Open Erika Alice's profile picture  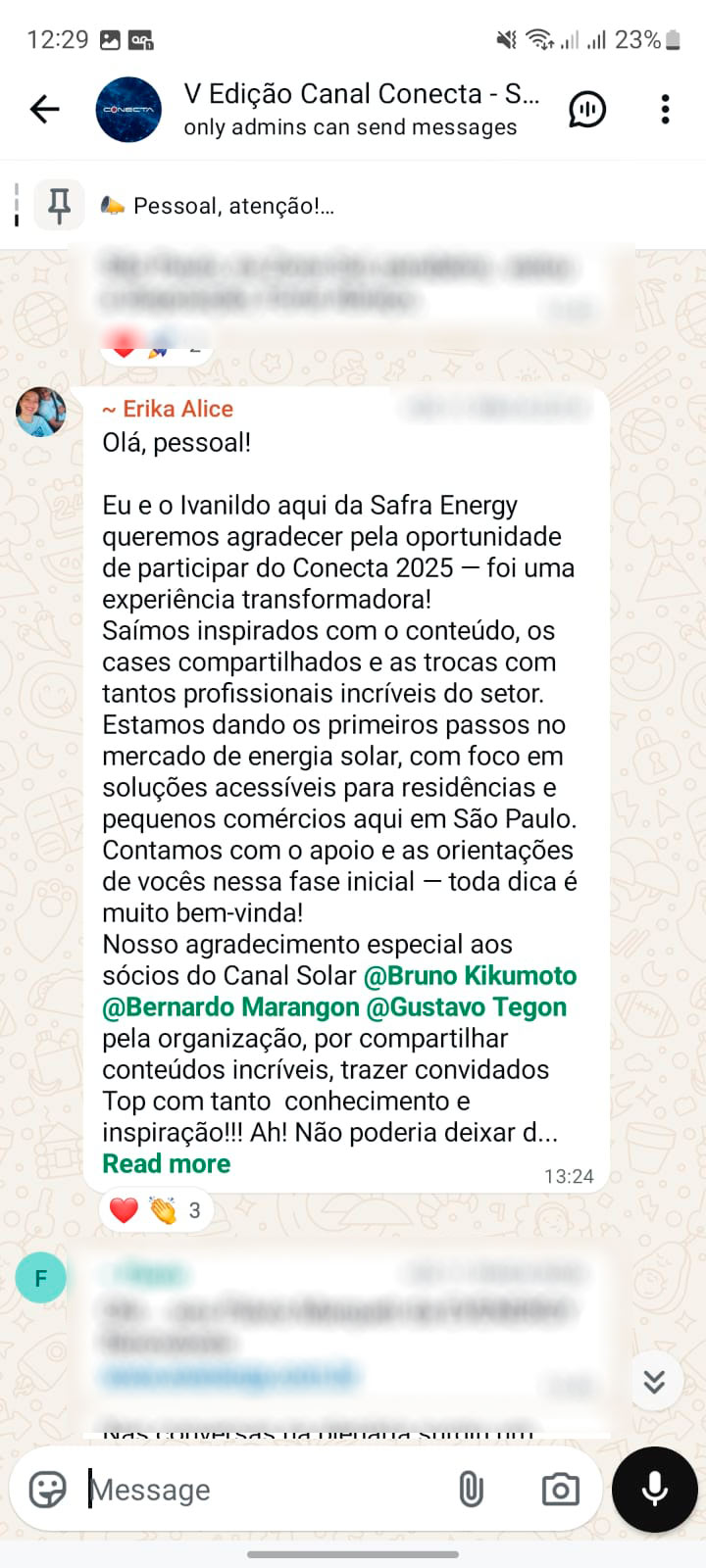click(41, 412)
